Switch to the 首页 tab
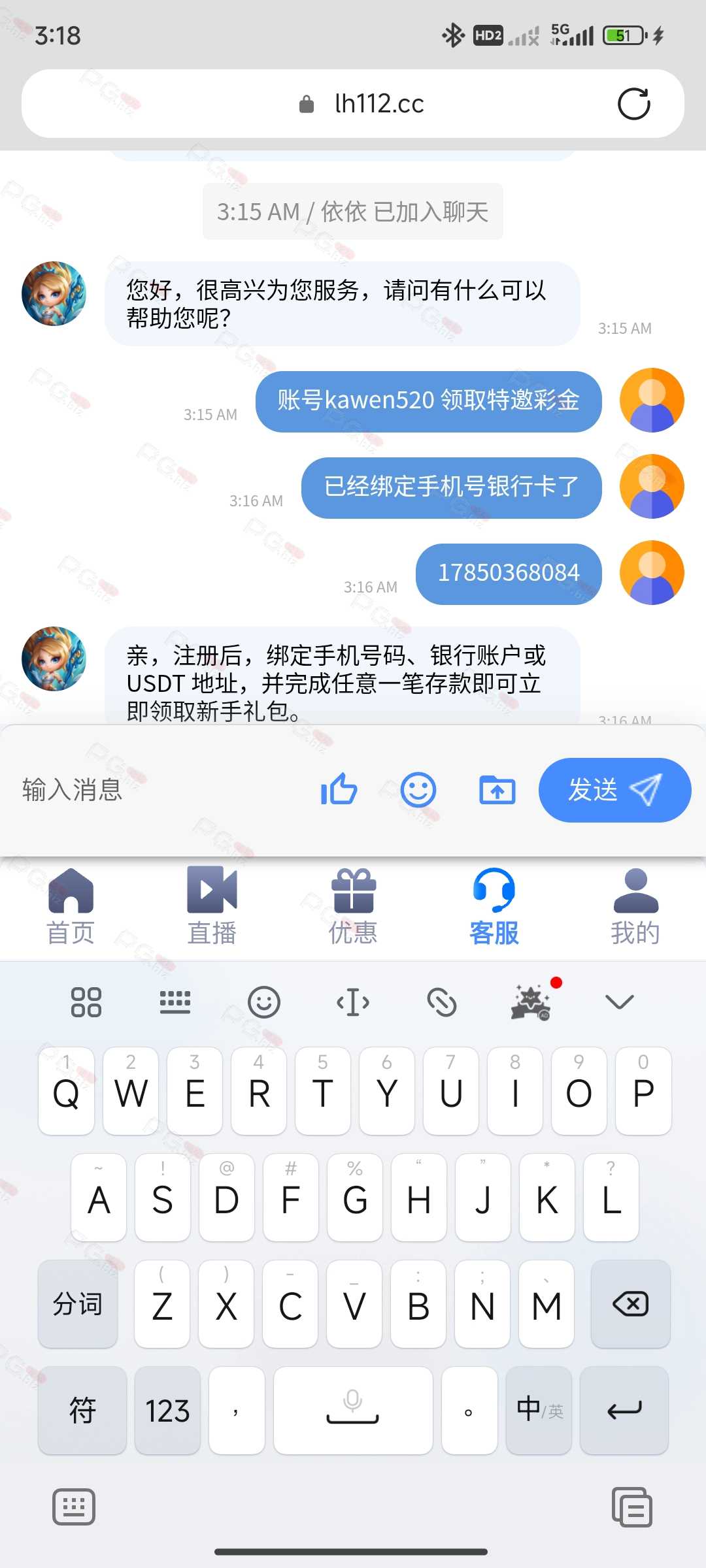Image resolution: width=706 pixels, height=1568 pixels. coord(71,907)
